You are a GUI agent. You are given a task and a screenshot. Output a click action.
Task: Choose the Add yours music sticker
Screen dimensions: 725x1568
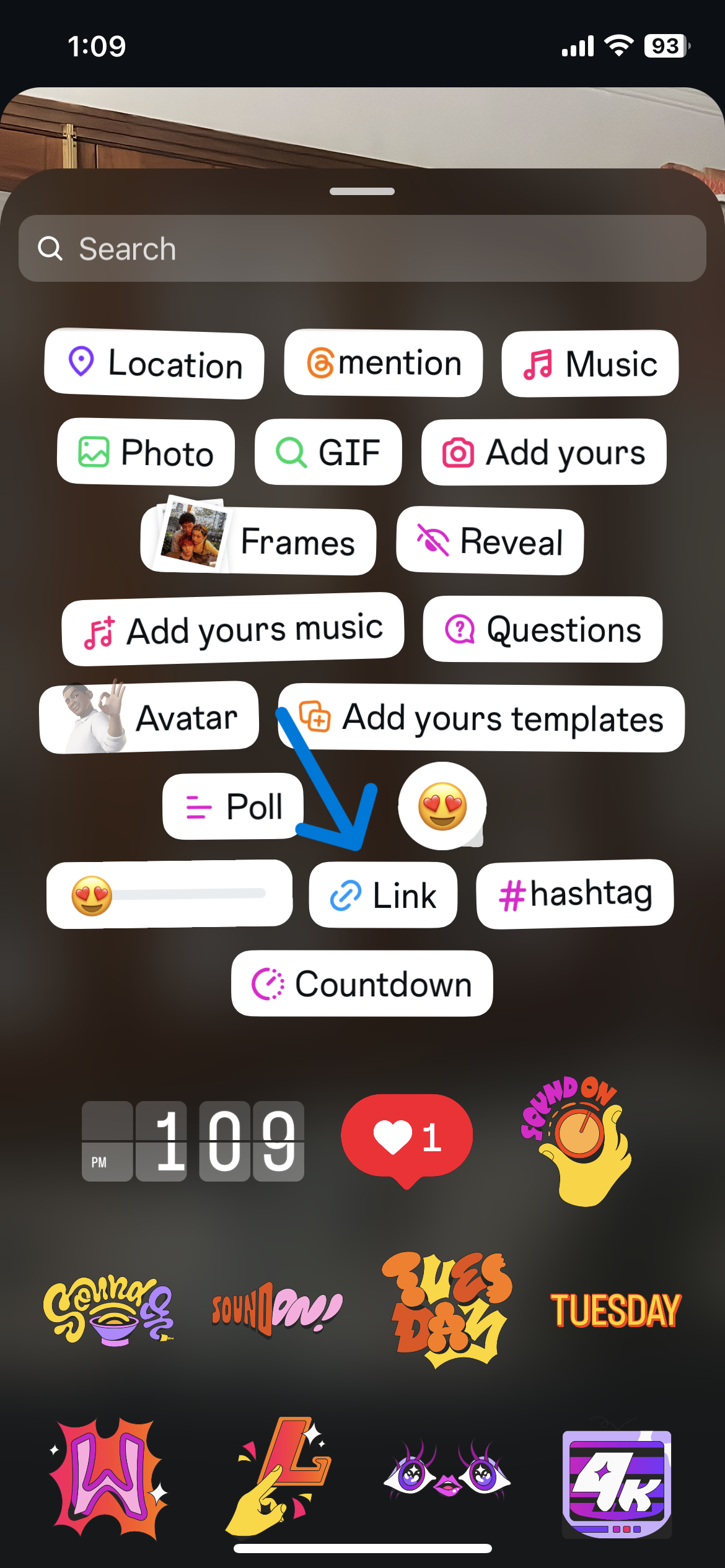tap(233, 630)
